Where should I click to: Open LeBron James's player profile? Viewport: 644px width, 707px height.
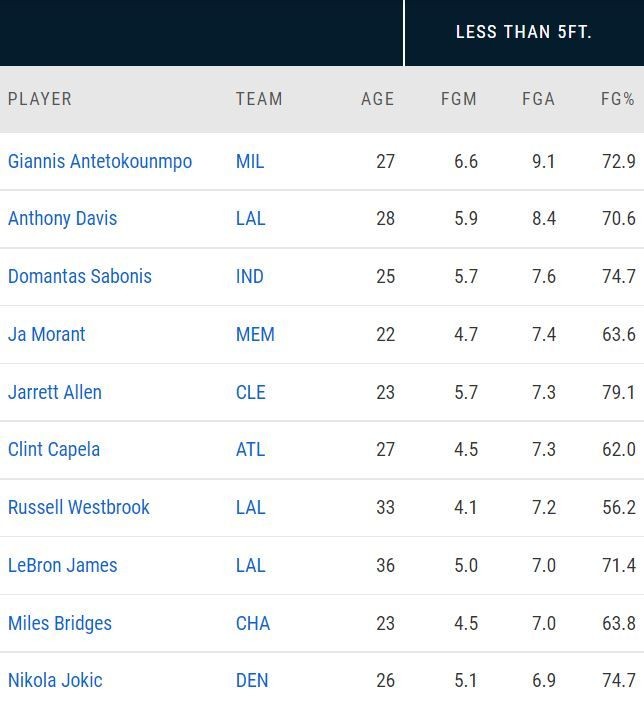(x=63, y=565)
